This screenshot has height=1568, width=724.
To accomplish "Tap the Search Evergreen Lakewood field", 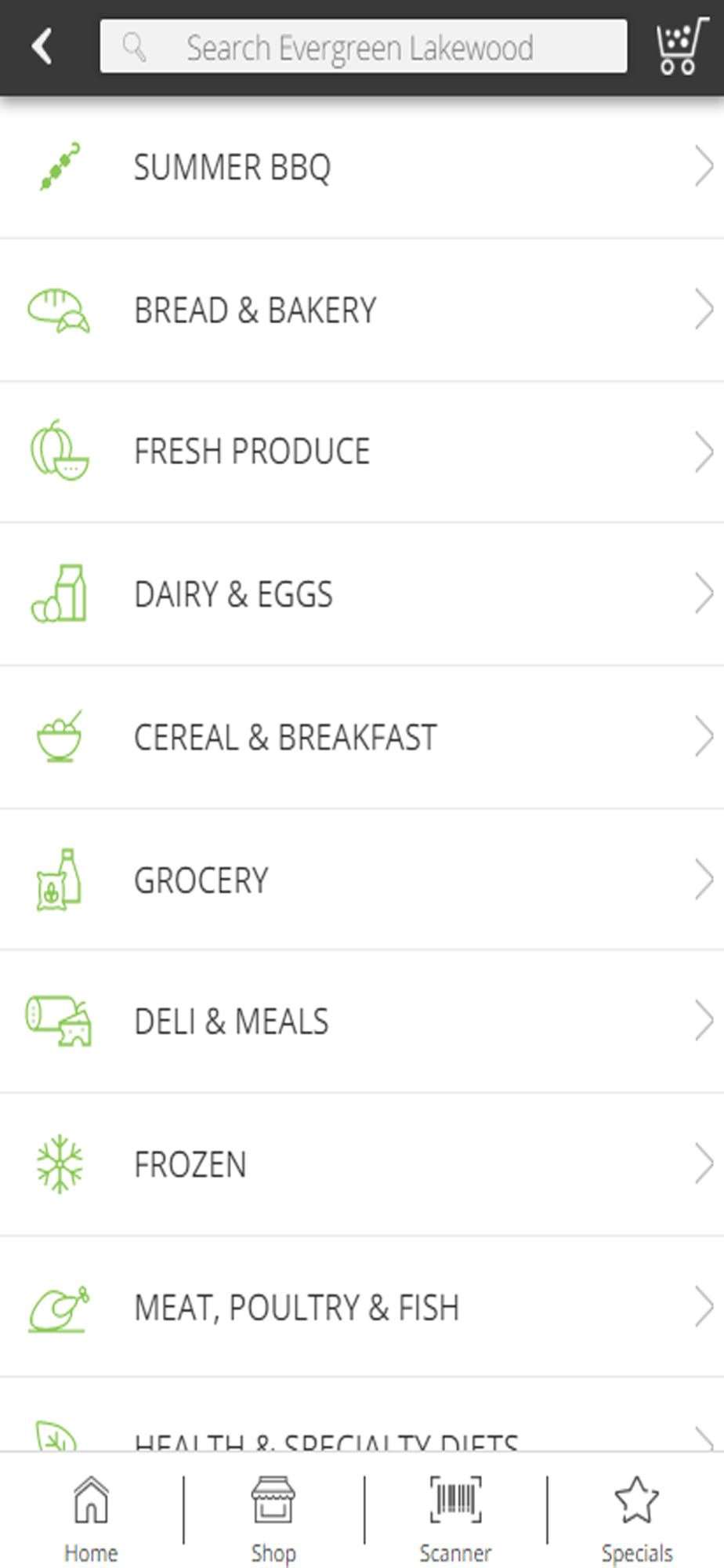I will (x=363, y=47).
